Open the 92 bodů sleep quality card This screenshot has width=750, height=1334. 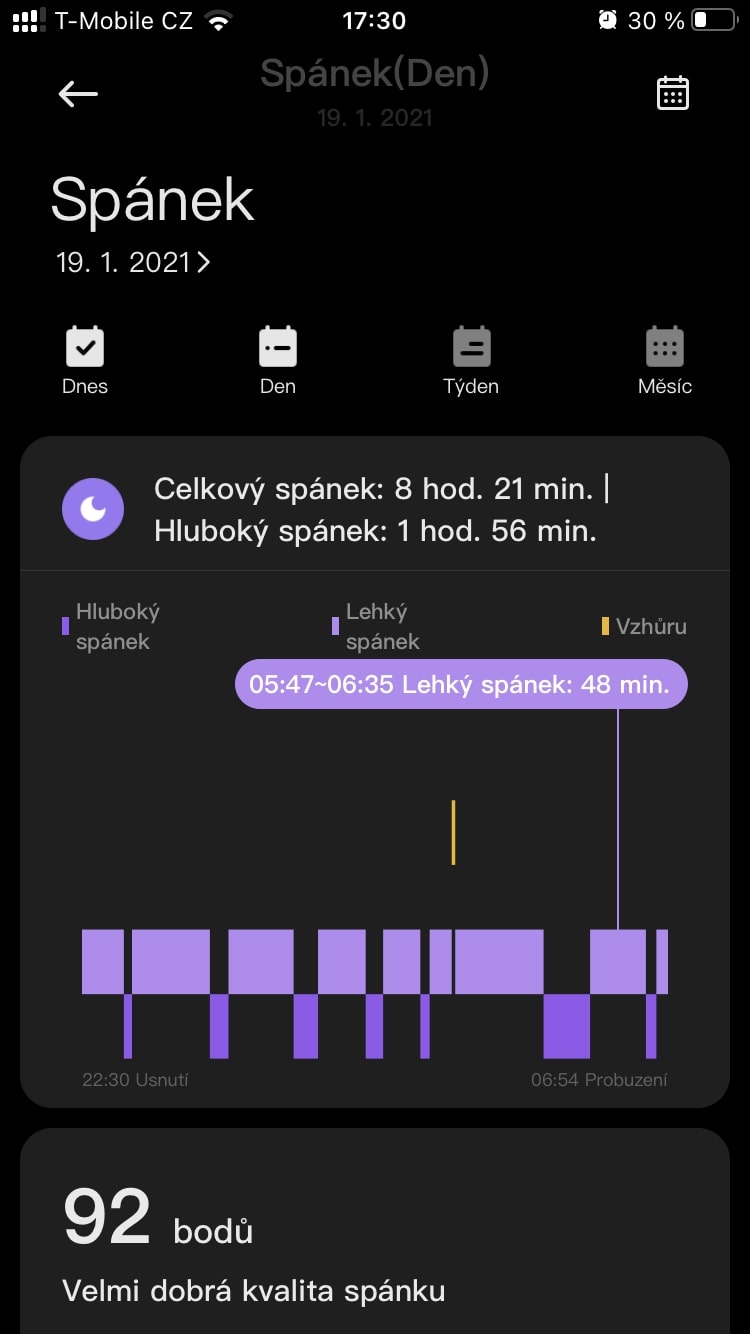click(375, 1231)
